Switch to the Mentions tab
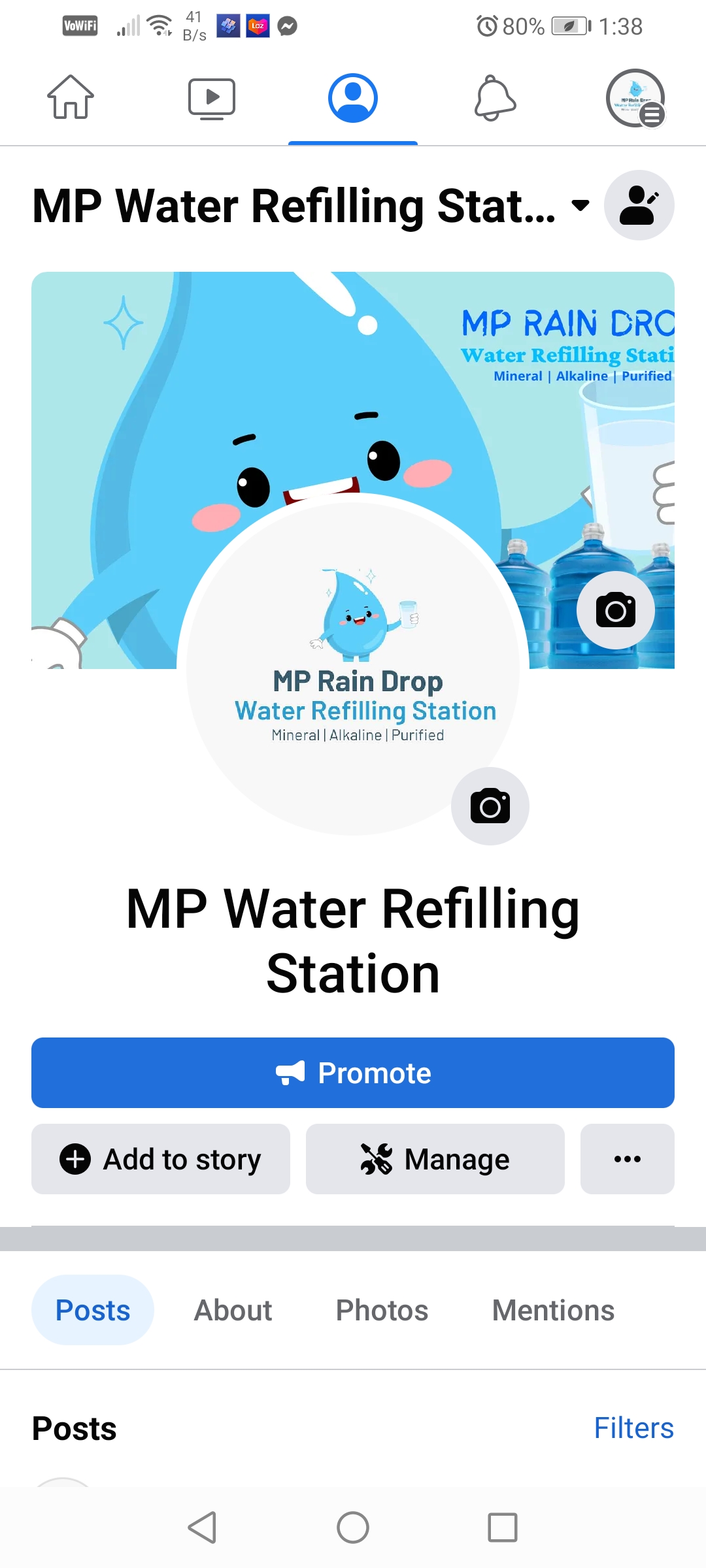 click(553, 1310)
